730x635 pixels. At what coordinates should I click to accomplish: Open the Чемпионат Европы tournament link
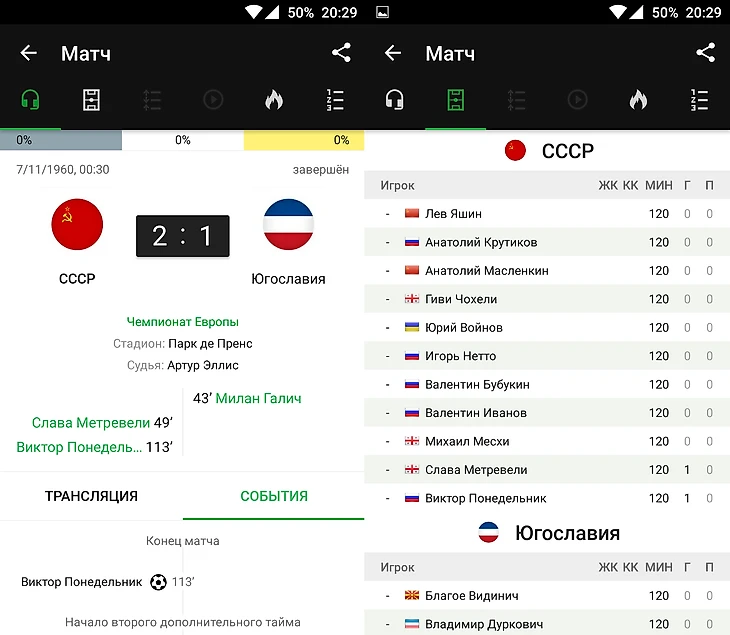coord(182,322)
